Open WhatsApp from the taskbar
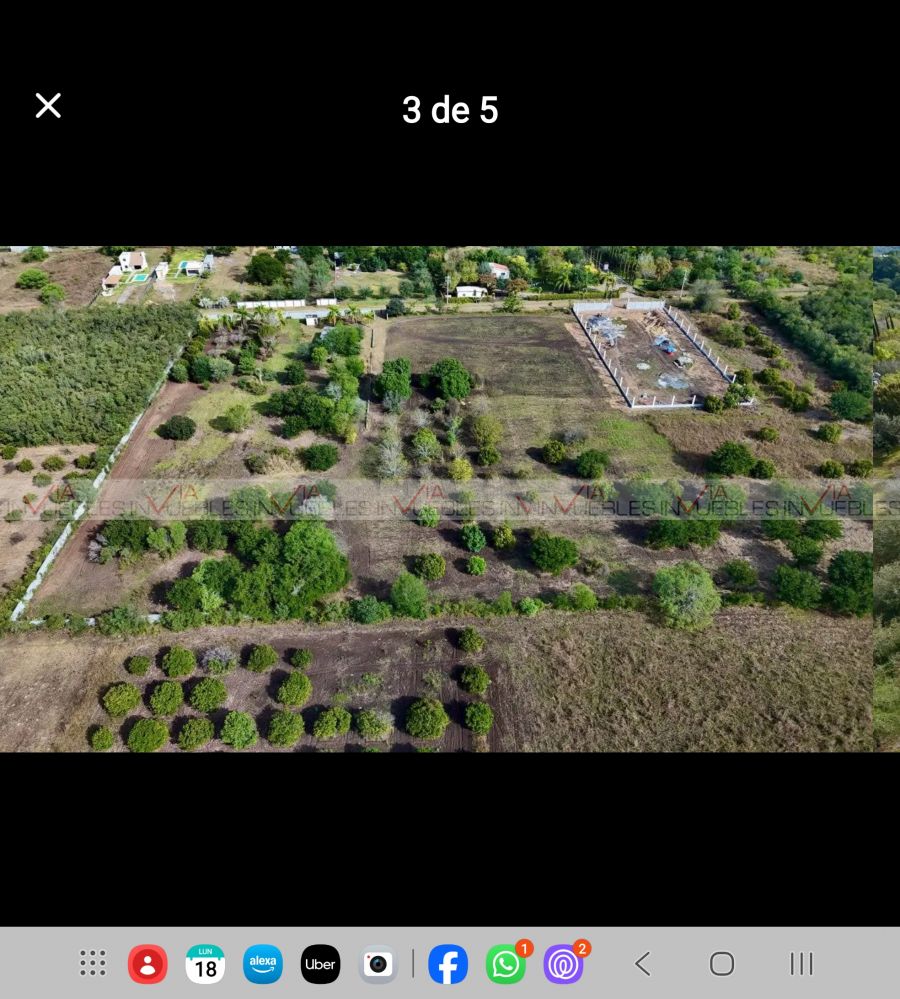The image size is (900, 999). click(x=506, y=964)
